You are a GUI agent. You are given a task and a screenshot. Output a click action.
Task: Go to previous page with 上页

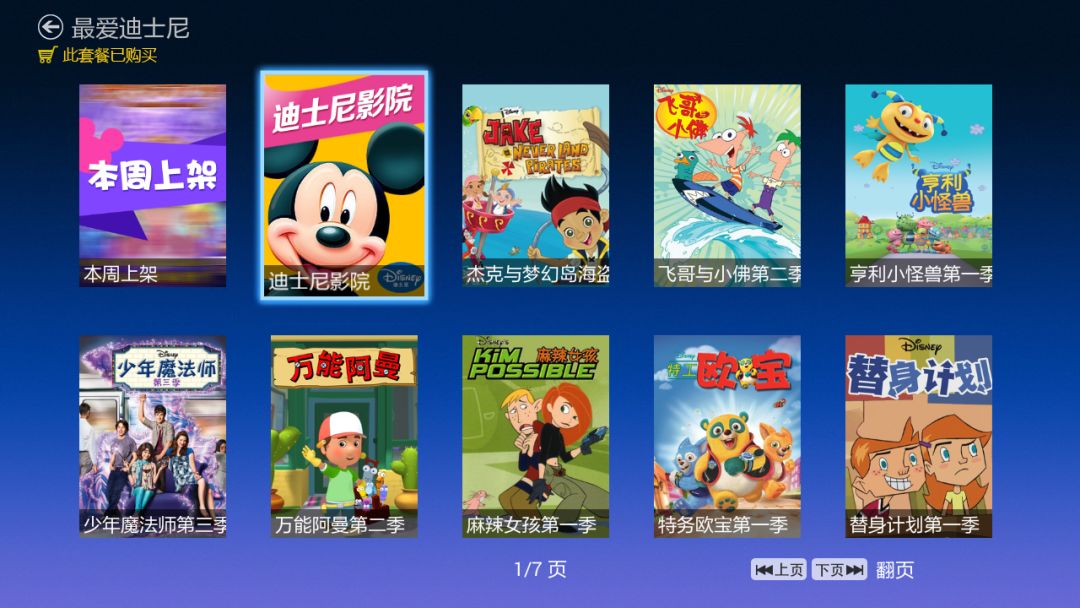point(779,570)
